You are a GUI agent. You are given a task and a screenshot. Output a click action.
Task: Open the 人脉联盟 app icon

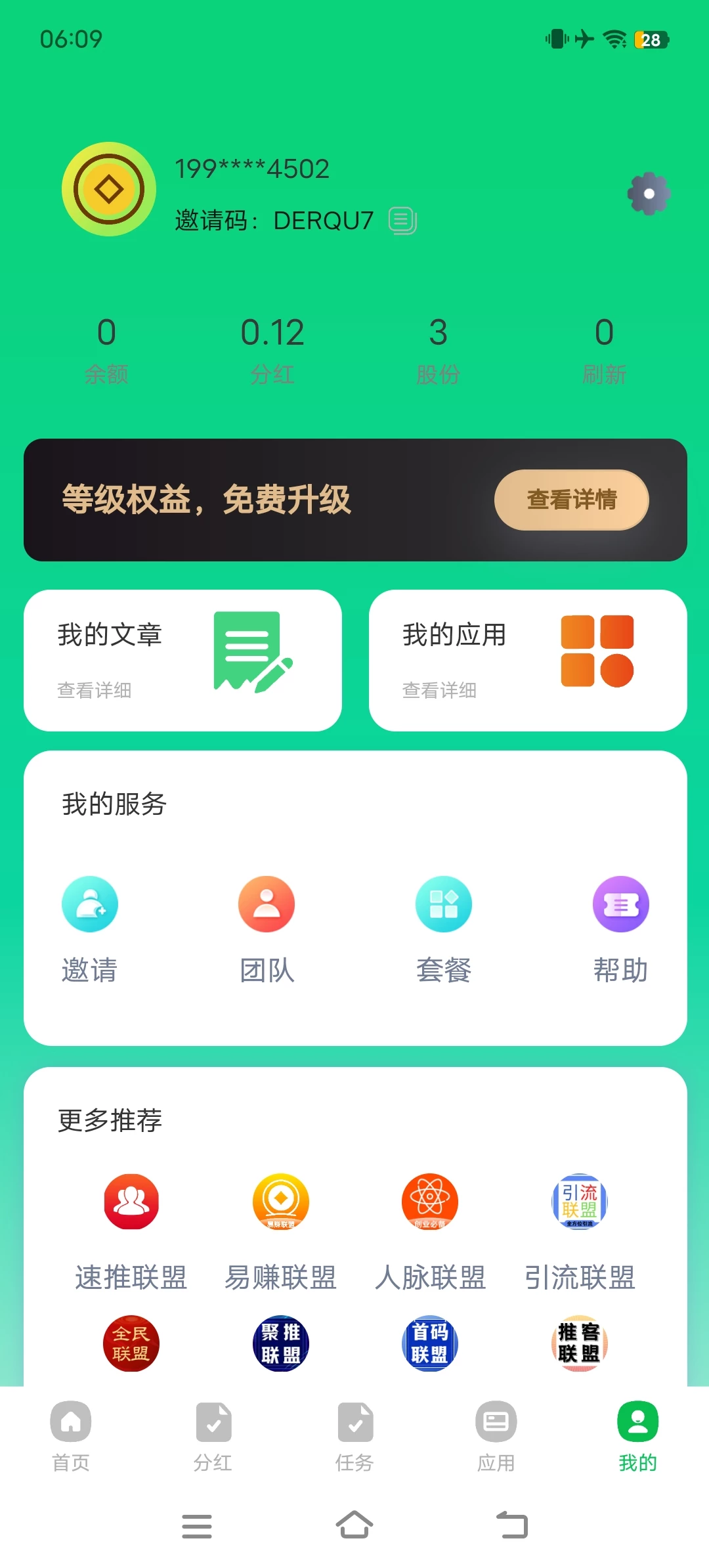pos(429,1203)
